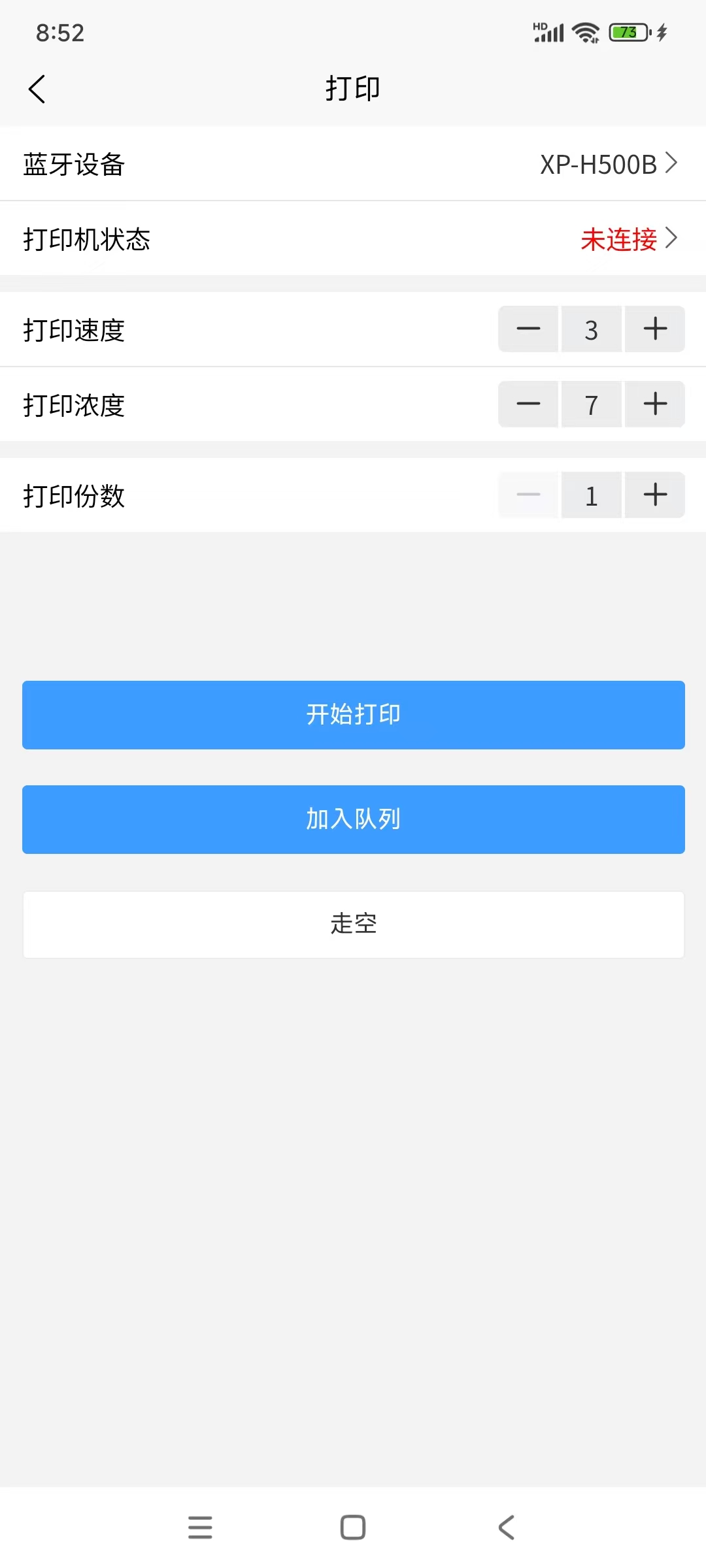
Task: Open 打印机状态 未连接 row
Action: [353, 239]
